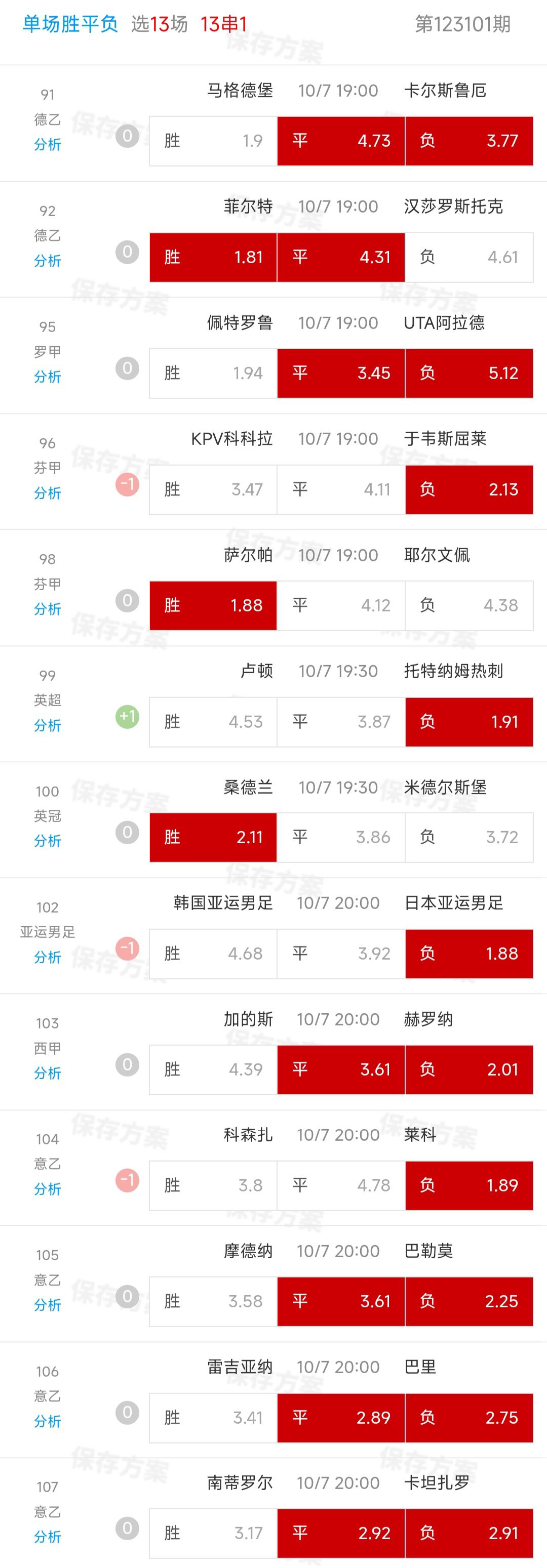Open 分析 for match 91 马格德堡
This screenshot has width=547, height=1568.
(x=48, y=144)
